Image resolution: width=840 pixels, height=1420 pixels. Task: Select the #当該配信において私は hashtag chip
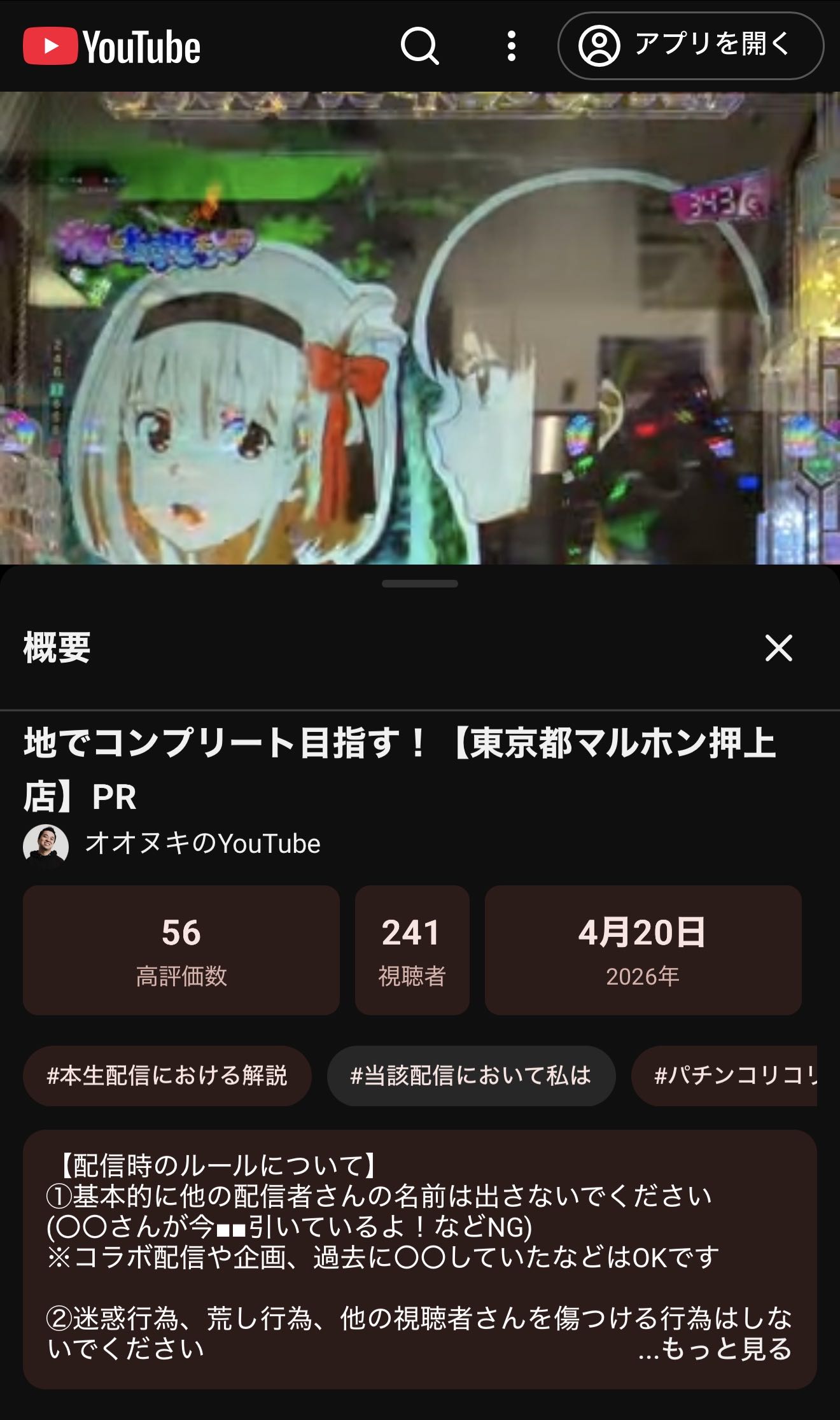tap(471, 1076)
